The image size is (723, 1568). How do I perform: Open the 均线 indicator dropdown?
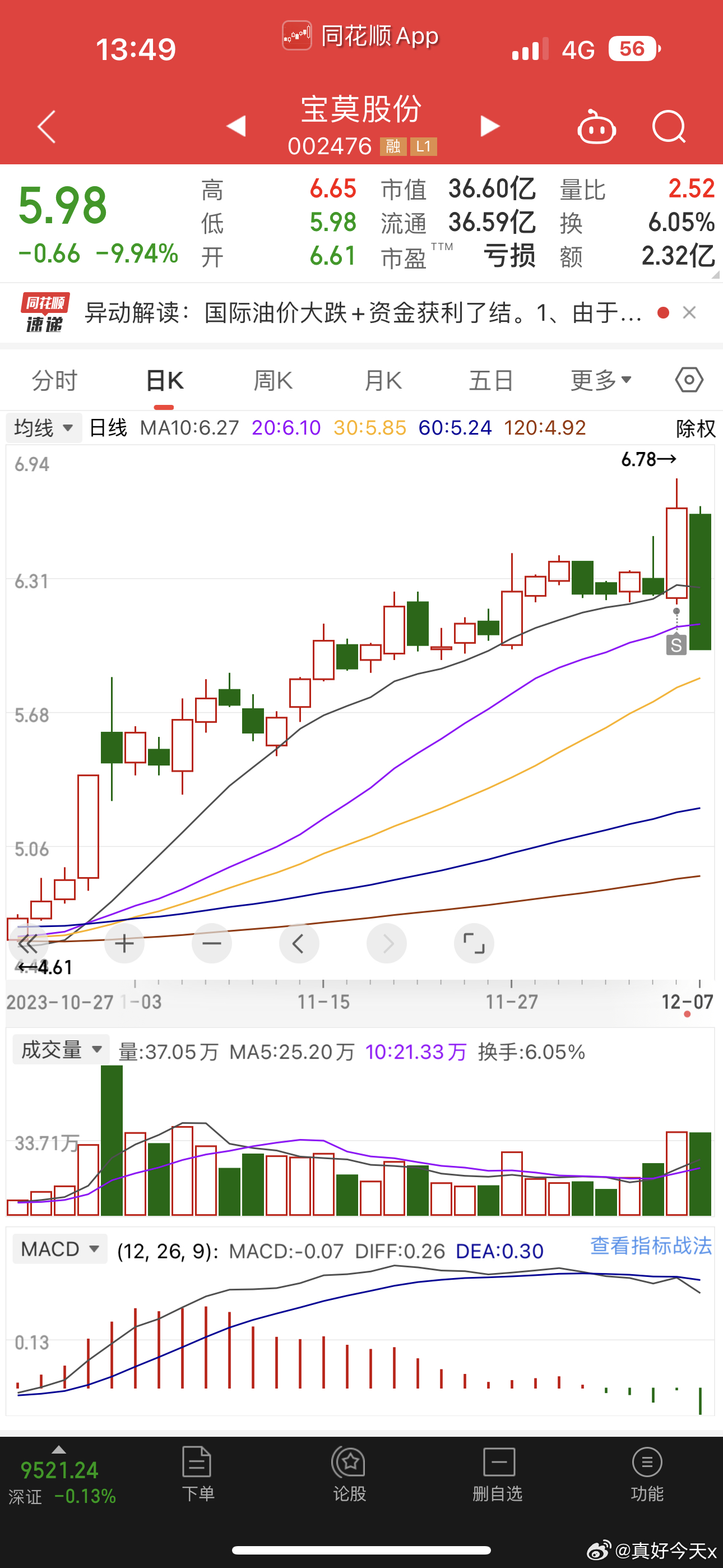click(44, 428)
